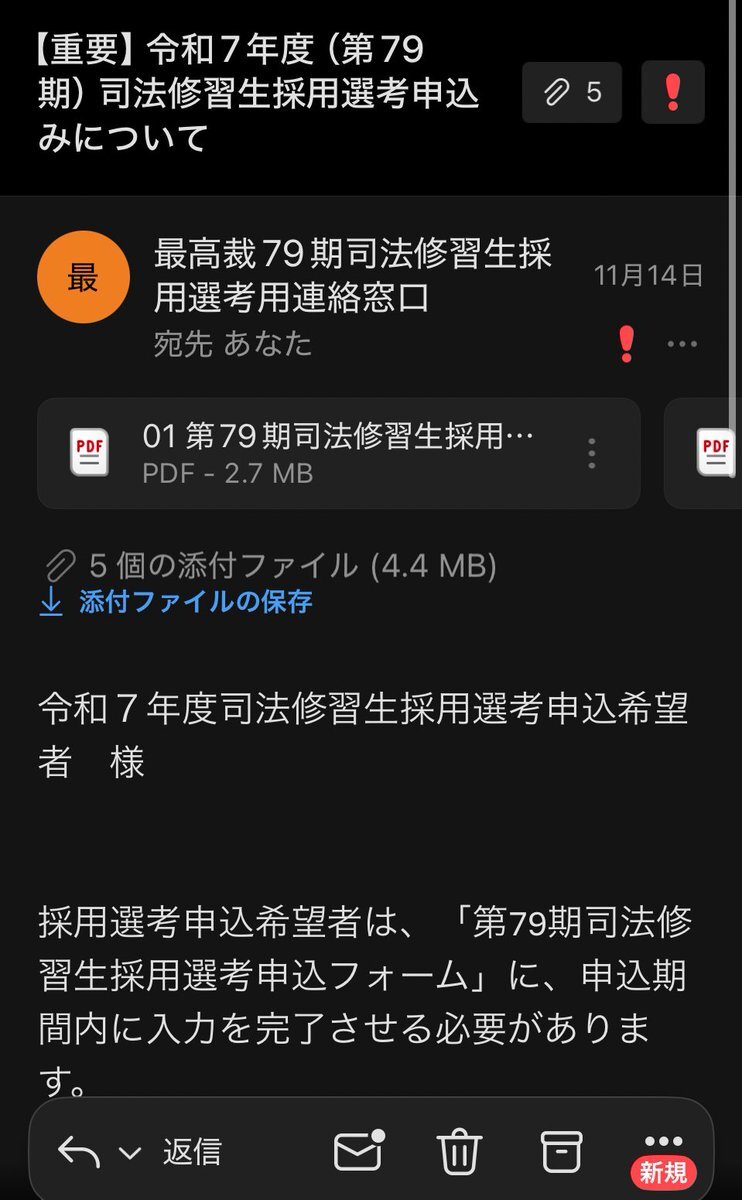
Task: Show options for the 01 PDF attachment
Action: (592, 453)
